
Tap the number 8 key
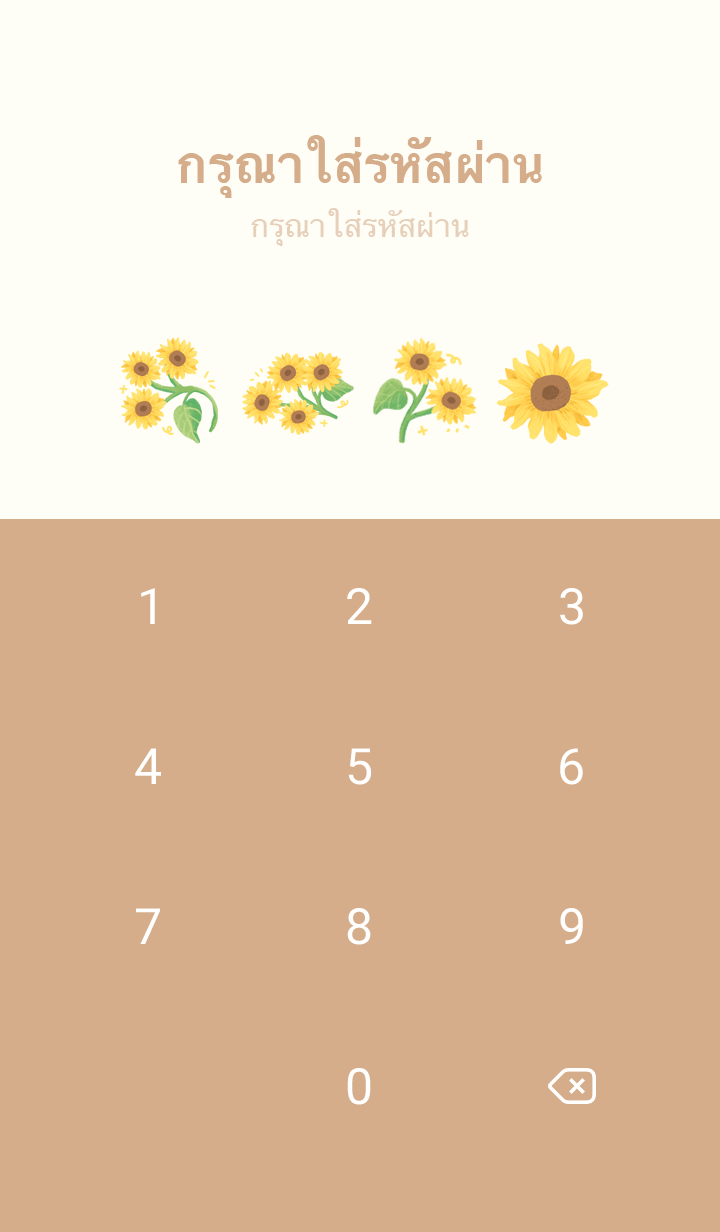pyautogui.click(x=359, y=927)
